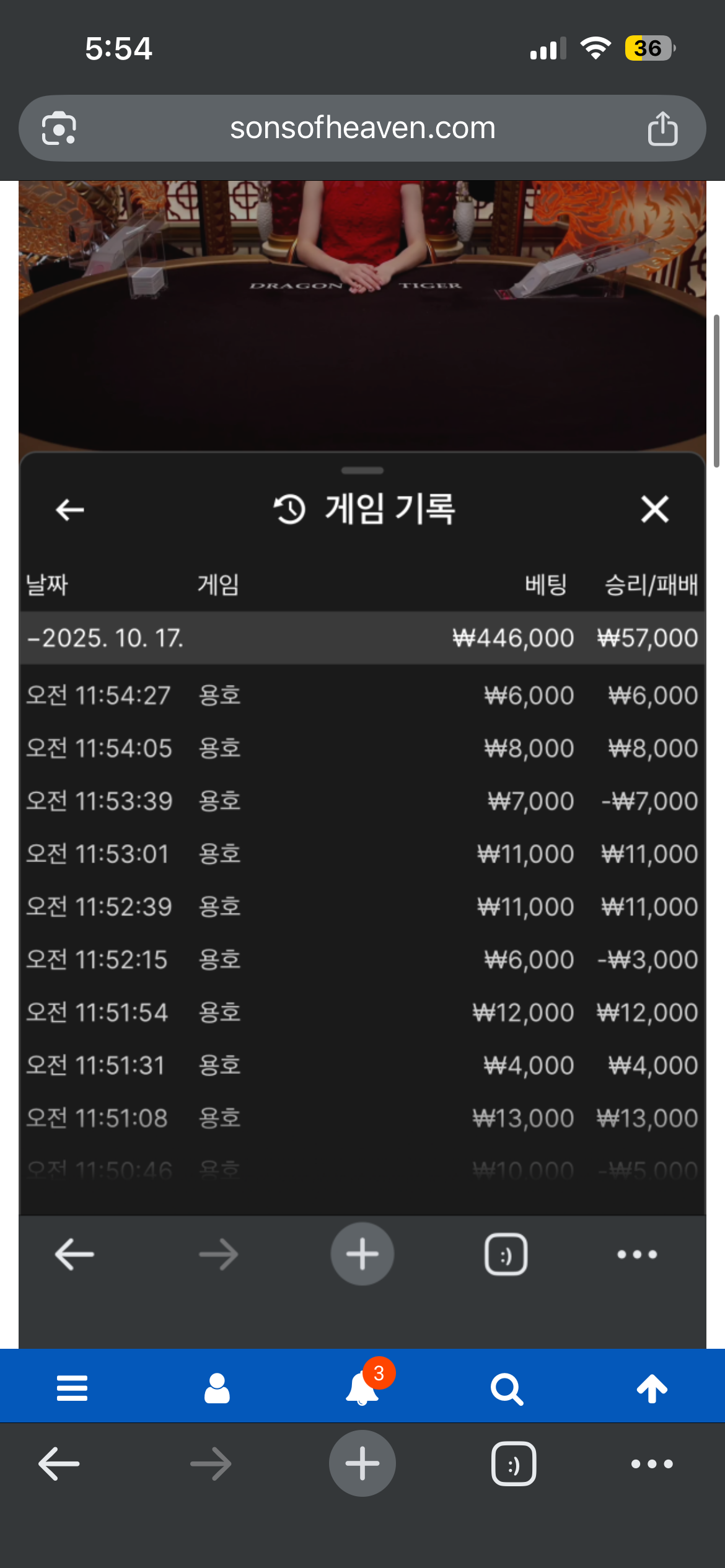Screen dimensions: 725x1568
Task: Go back in the browser toolbar
Action: coord(59,1464)
